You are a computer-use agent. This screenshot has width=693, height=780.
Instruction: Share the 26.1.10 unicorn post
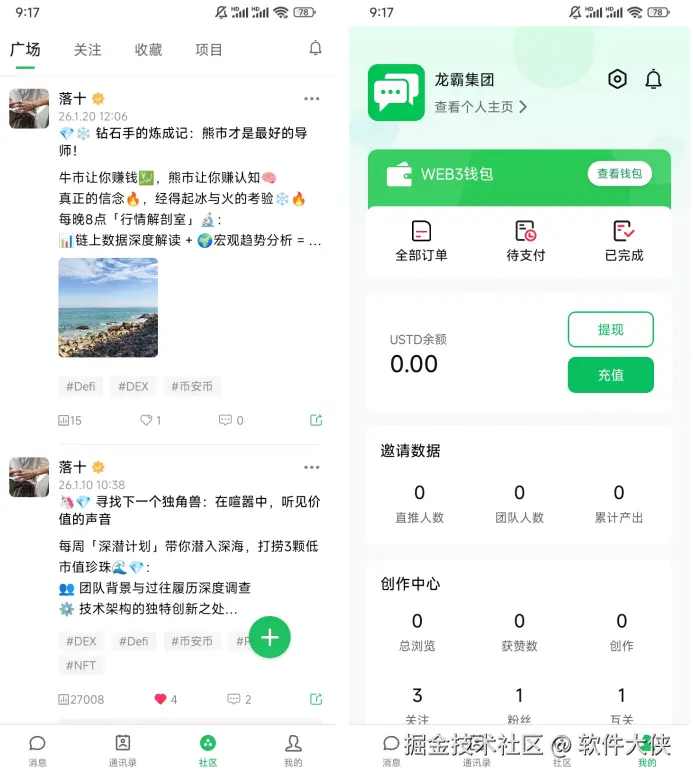(x=316, y=699)
